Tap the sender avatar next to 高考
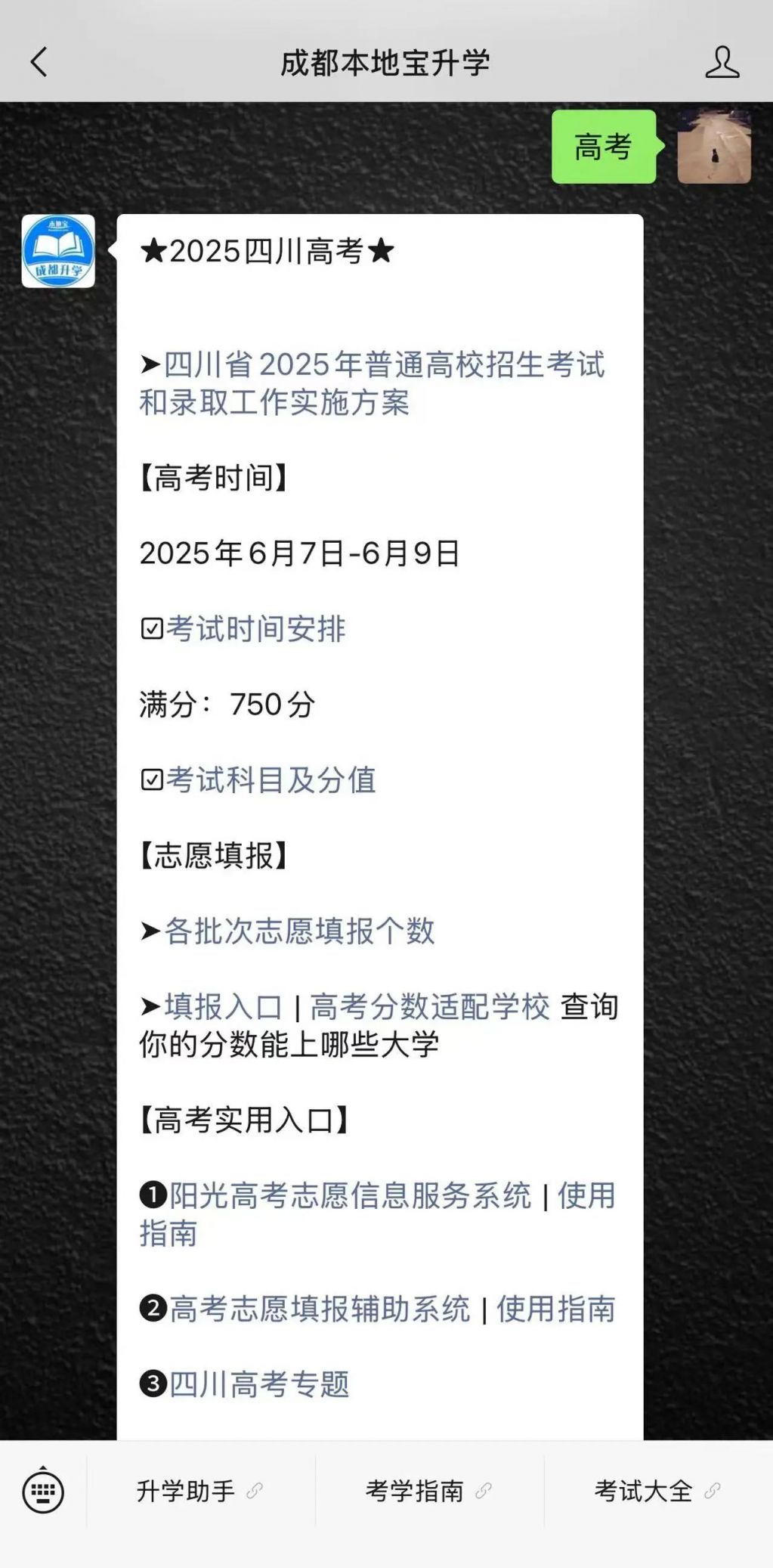 click(714, 147)
